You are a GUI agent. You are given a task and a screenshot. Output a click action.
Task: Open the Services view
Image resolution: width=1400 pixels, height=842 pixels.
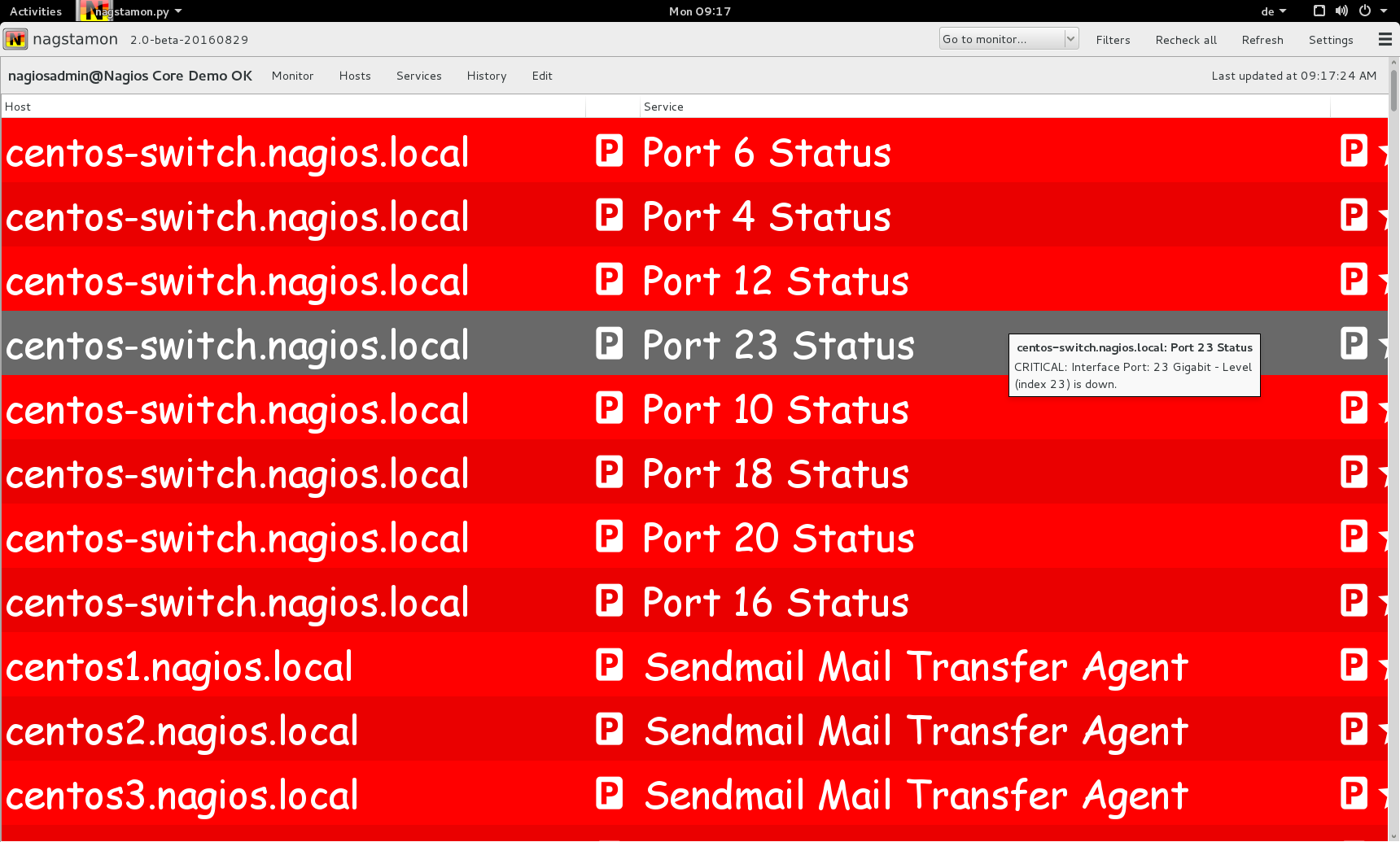point(418,76)
